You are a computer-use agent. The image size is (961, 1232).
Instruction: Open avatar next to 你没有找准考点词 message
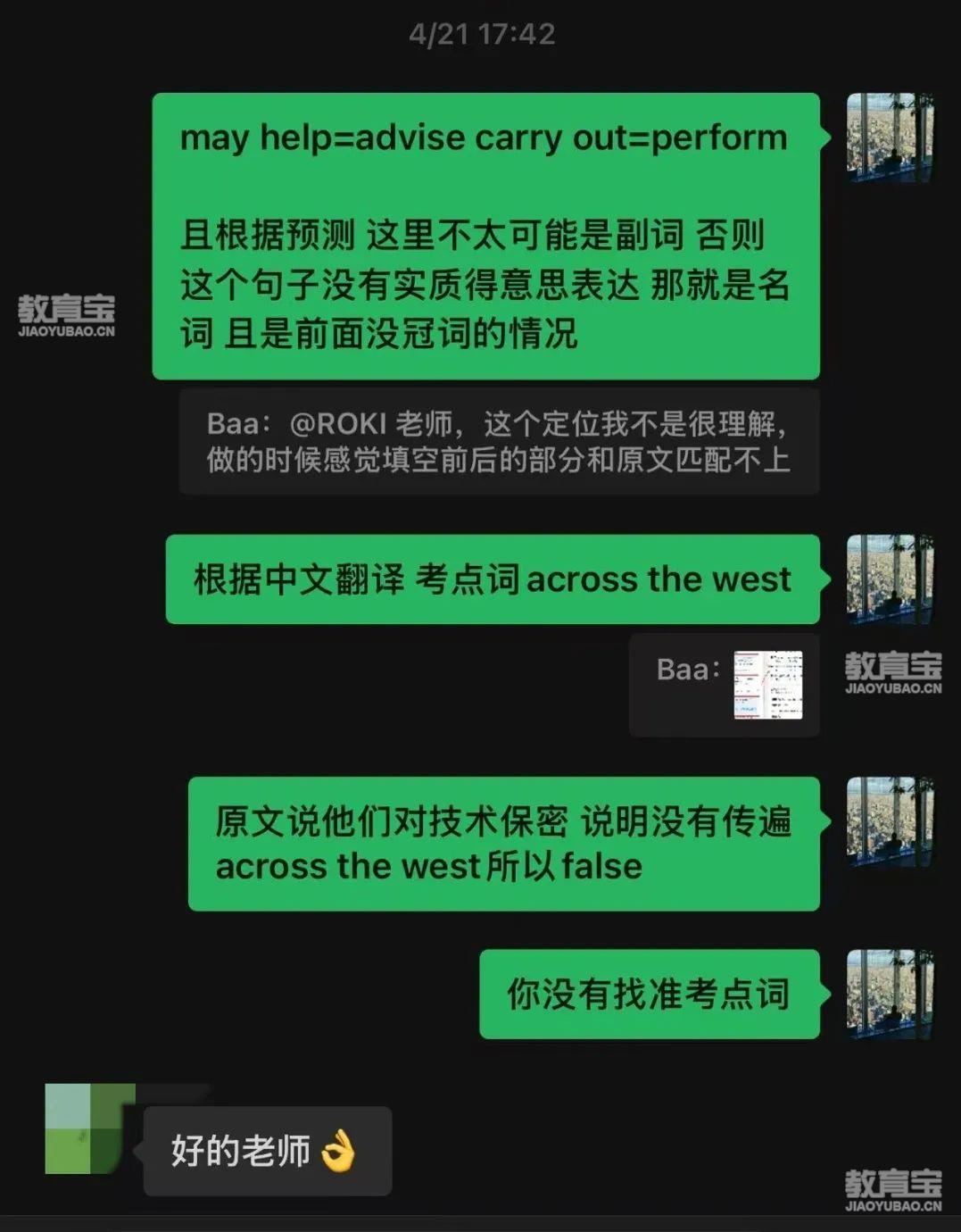889,994
